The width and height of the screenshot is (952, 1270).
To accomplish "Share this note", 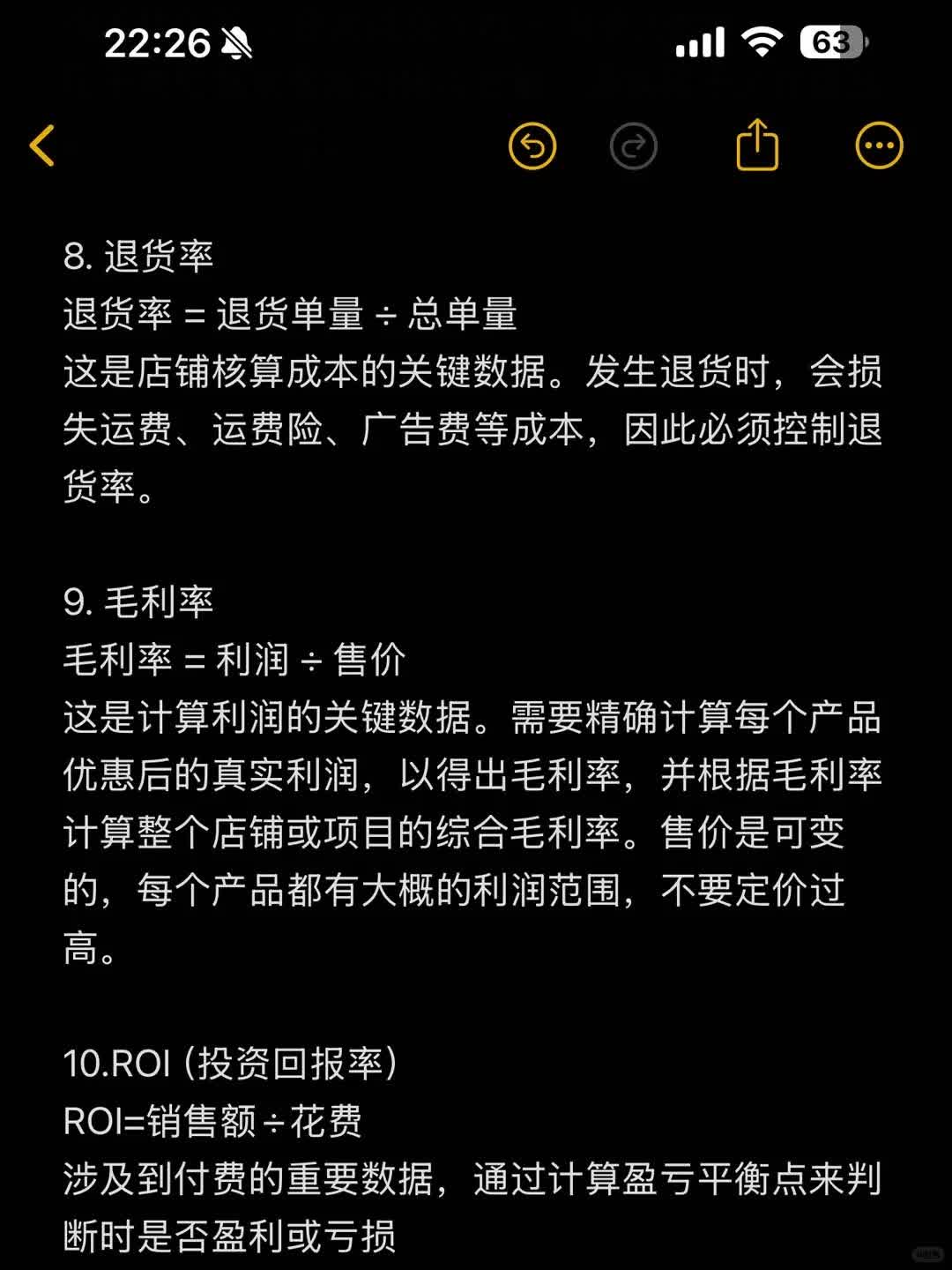I will (757, 146).
